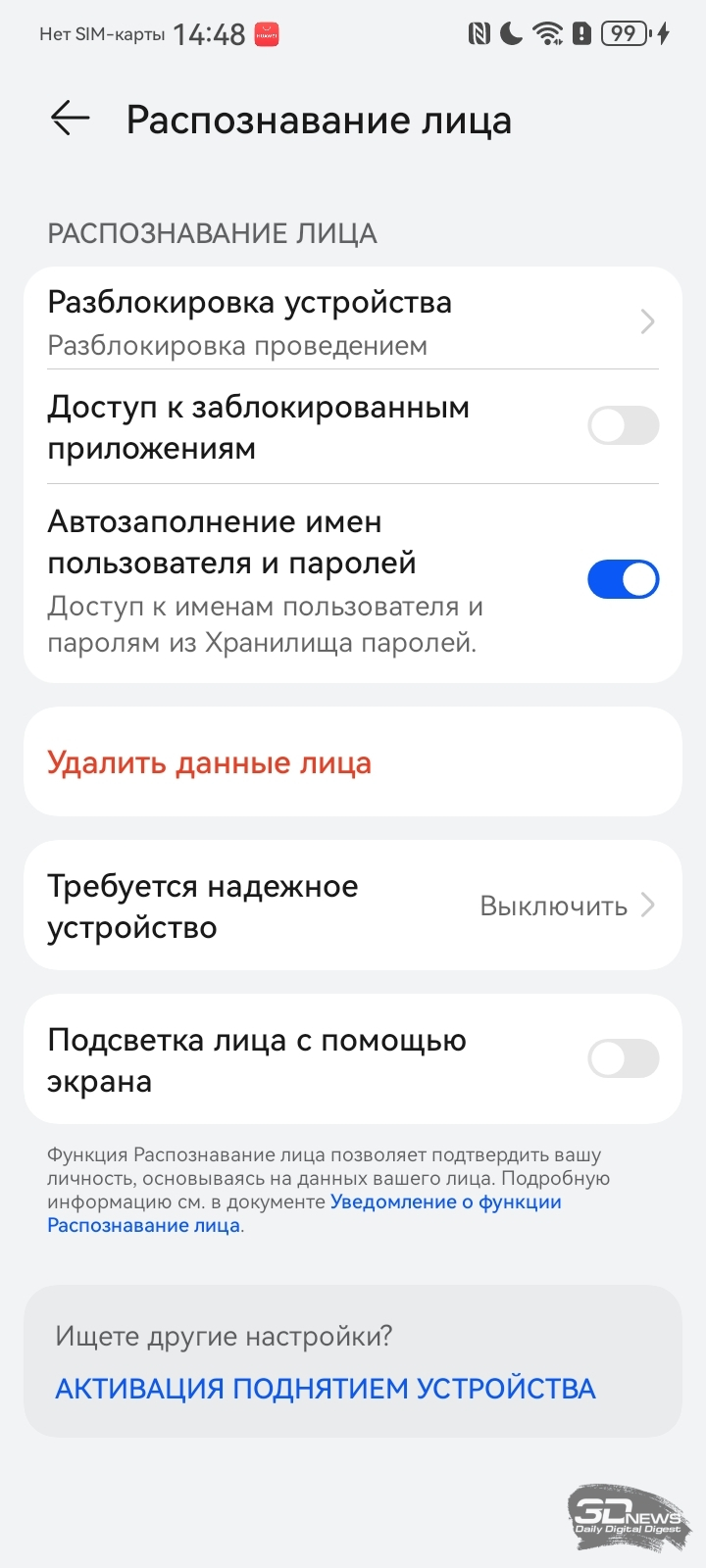Open Требуется надежное устройство option
The width and height of the screenshot is (706, 1568).
(x=353, y=906)
